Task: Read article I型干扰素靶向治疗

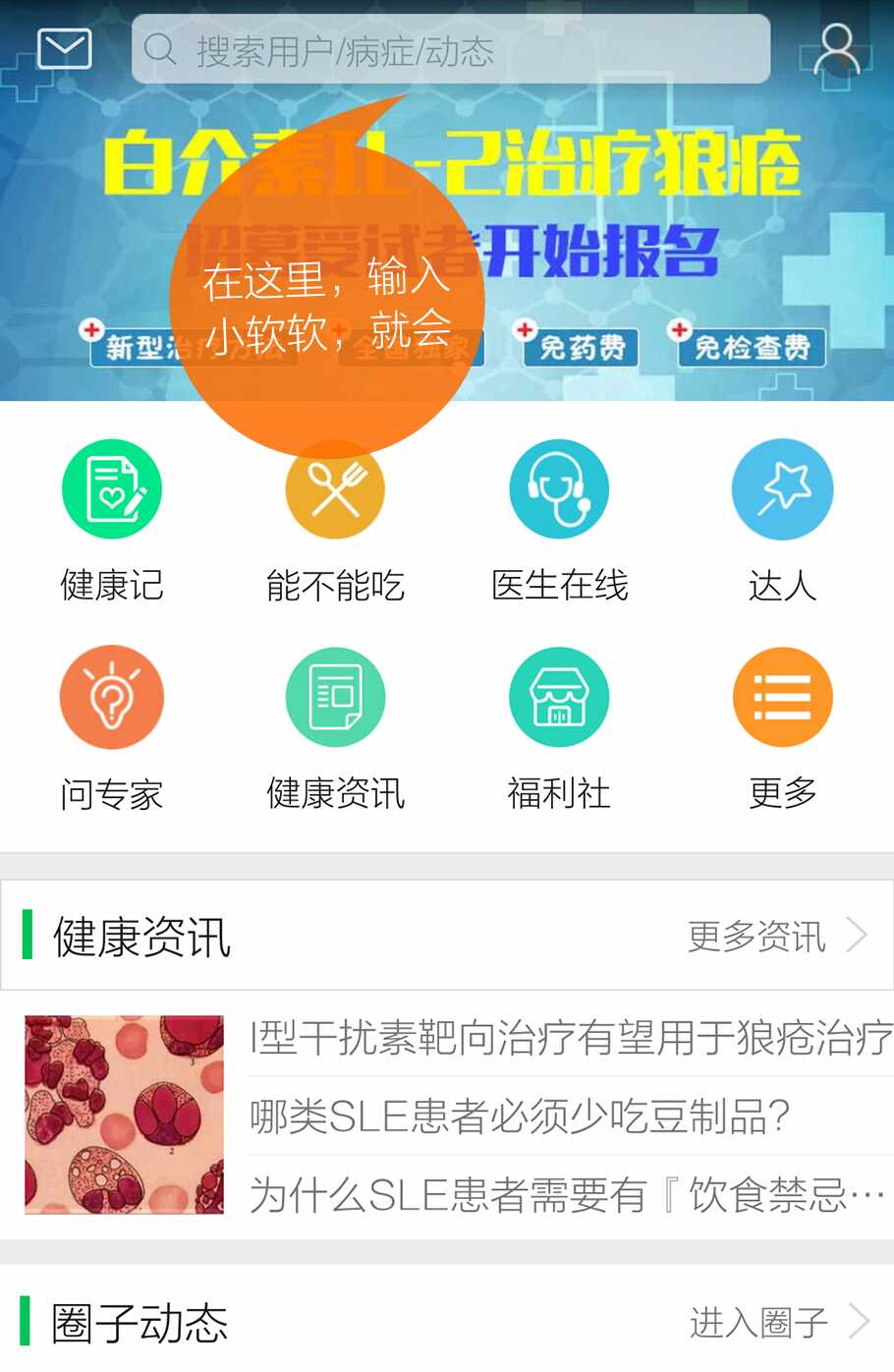Action: 570,1038
